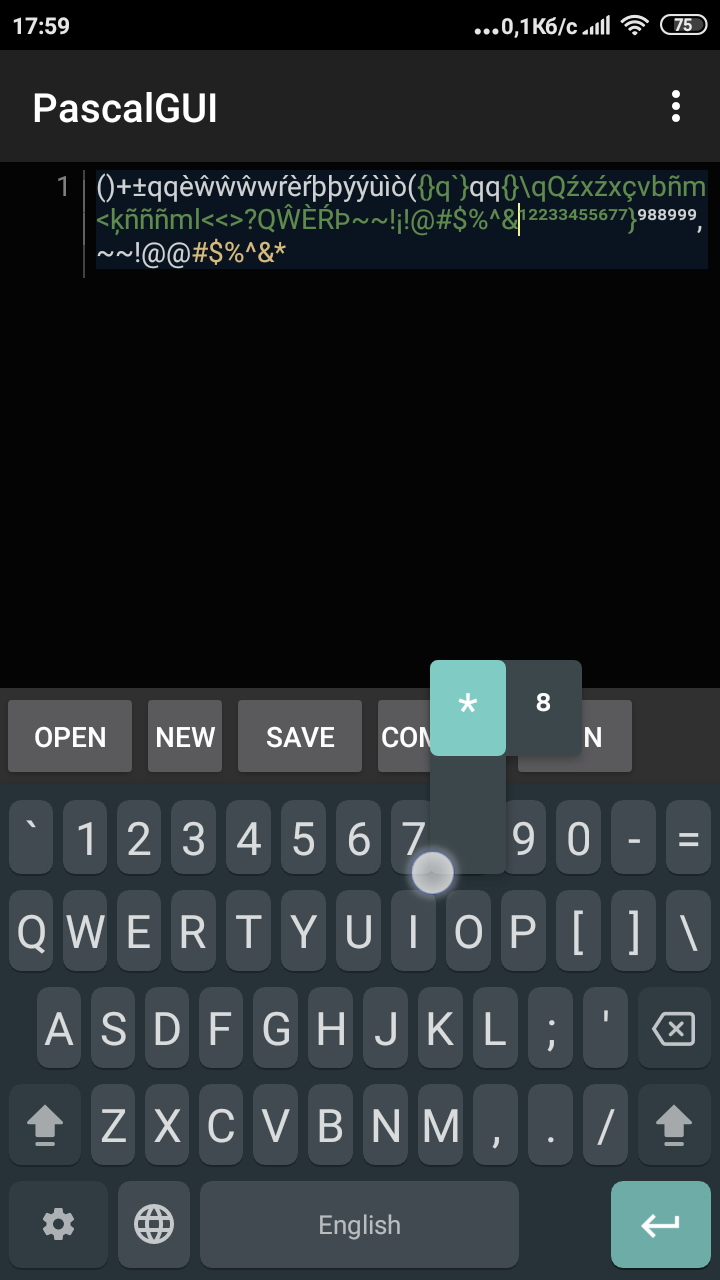This screenshot has height=1280, width=720.
Task: Type the backtick key
Action: pos(32,838)
